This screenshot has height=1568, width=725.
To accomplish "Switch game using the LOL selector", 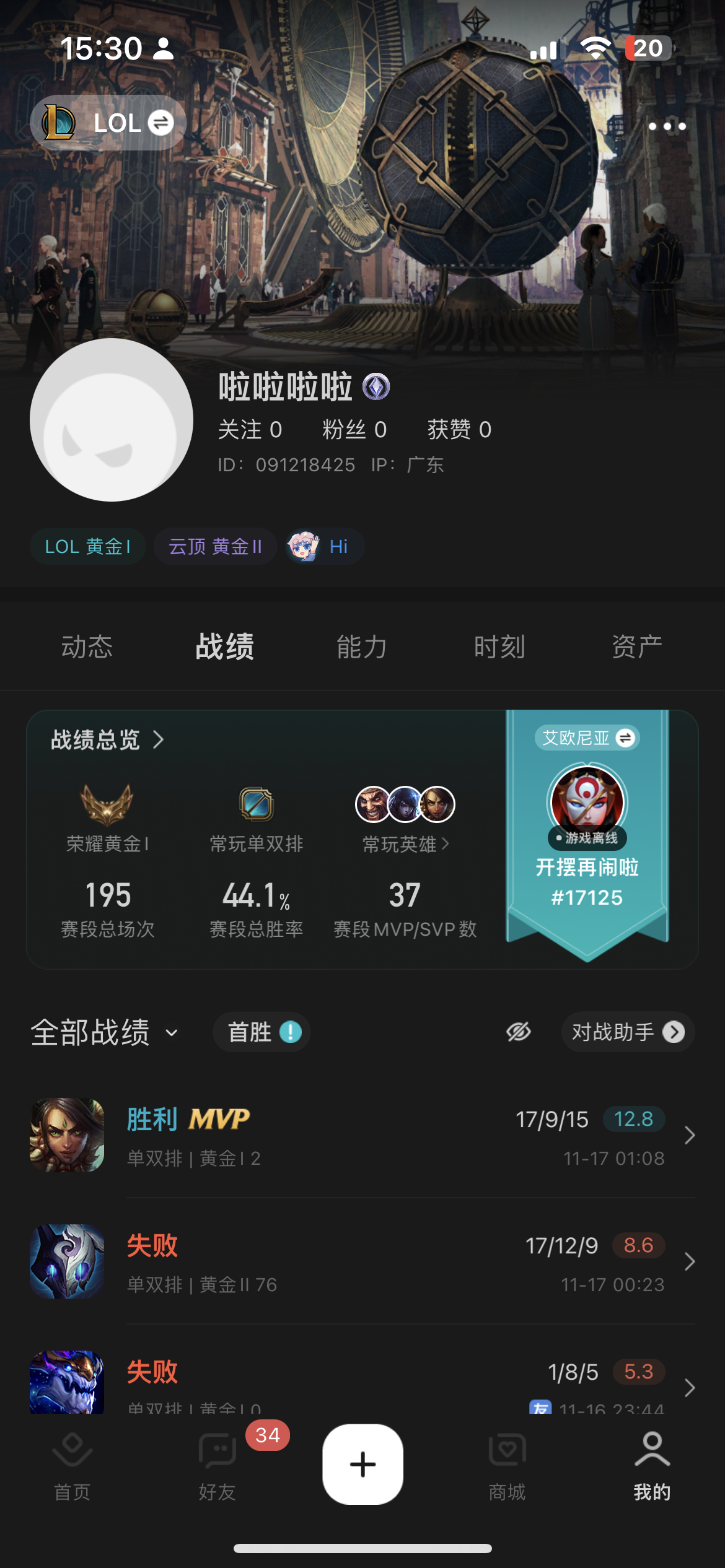I will (x=108, y=123).
